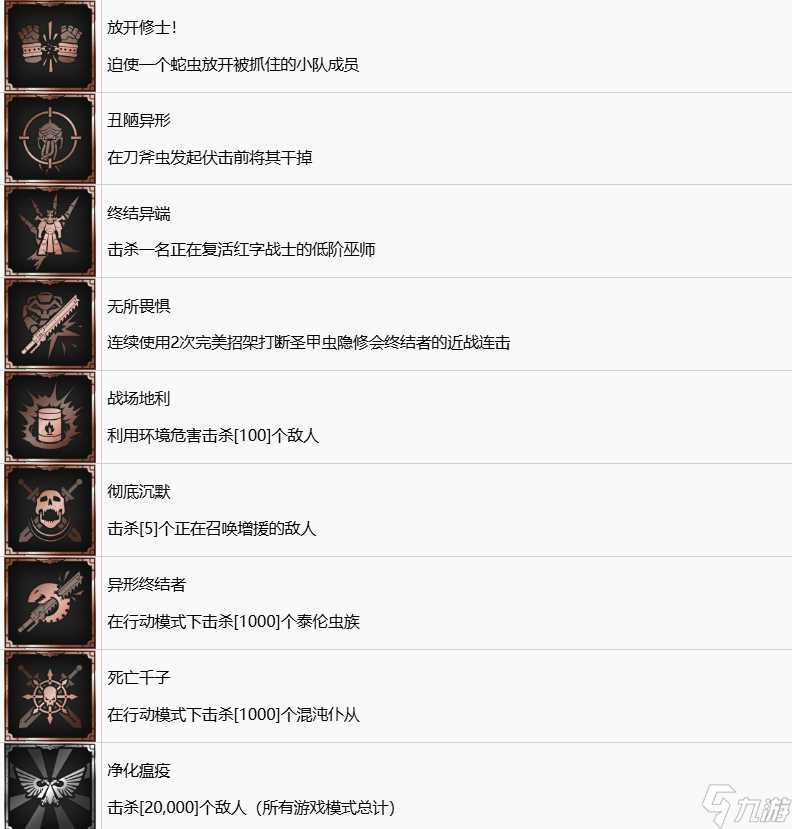This screenshot has height=829, width=792.
Task: Click the 丑陋异形 achievement entry
Action: tap(130, 121)
